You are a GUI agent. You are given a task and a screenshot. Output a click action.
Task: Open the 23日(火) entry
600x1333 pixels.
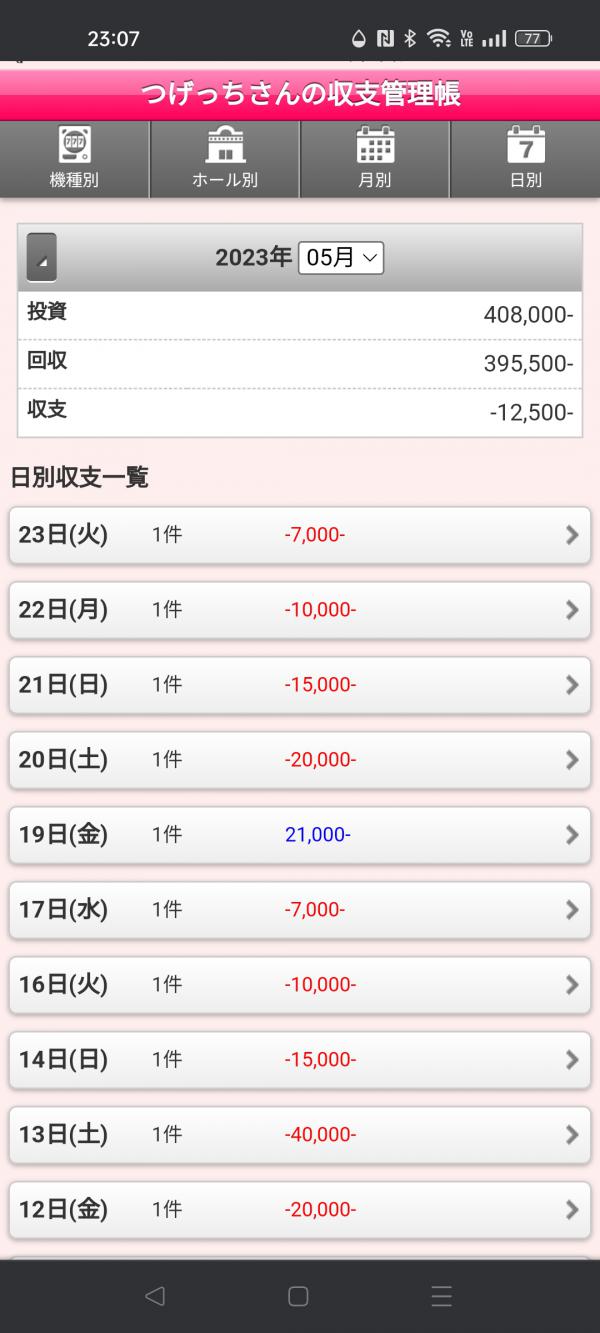pyautogui.click(x=300, y=535)
